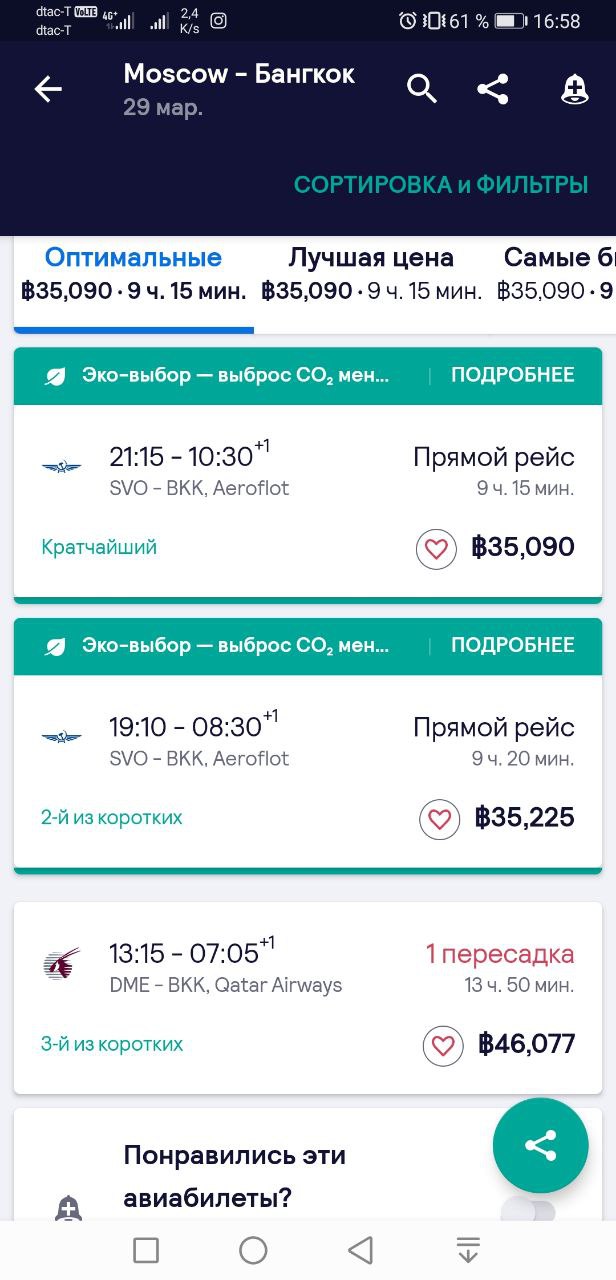Image resolution: width=616 pixels, height=1280 pixels.
Task: Go to the system home screen
Action: 253,1250
